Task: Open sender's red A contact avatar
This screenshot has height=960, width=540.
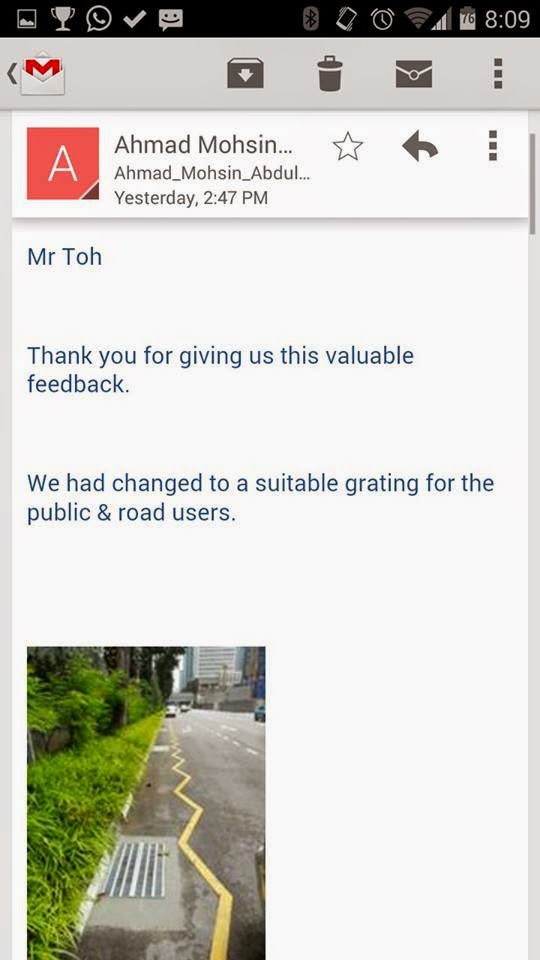Action: [63, 163]
